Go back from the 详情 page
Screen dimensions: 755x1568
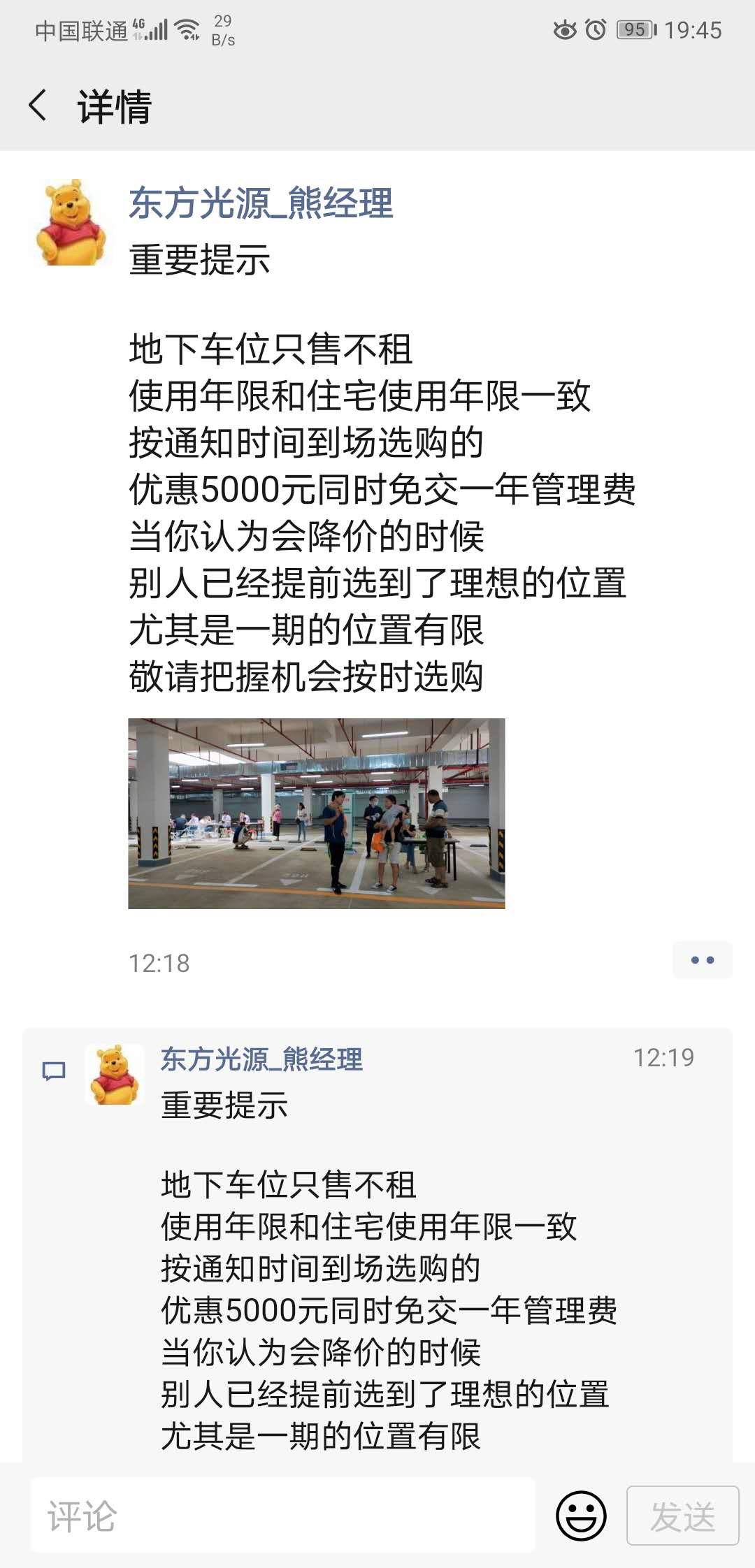coord(38,106)
